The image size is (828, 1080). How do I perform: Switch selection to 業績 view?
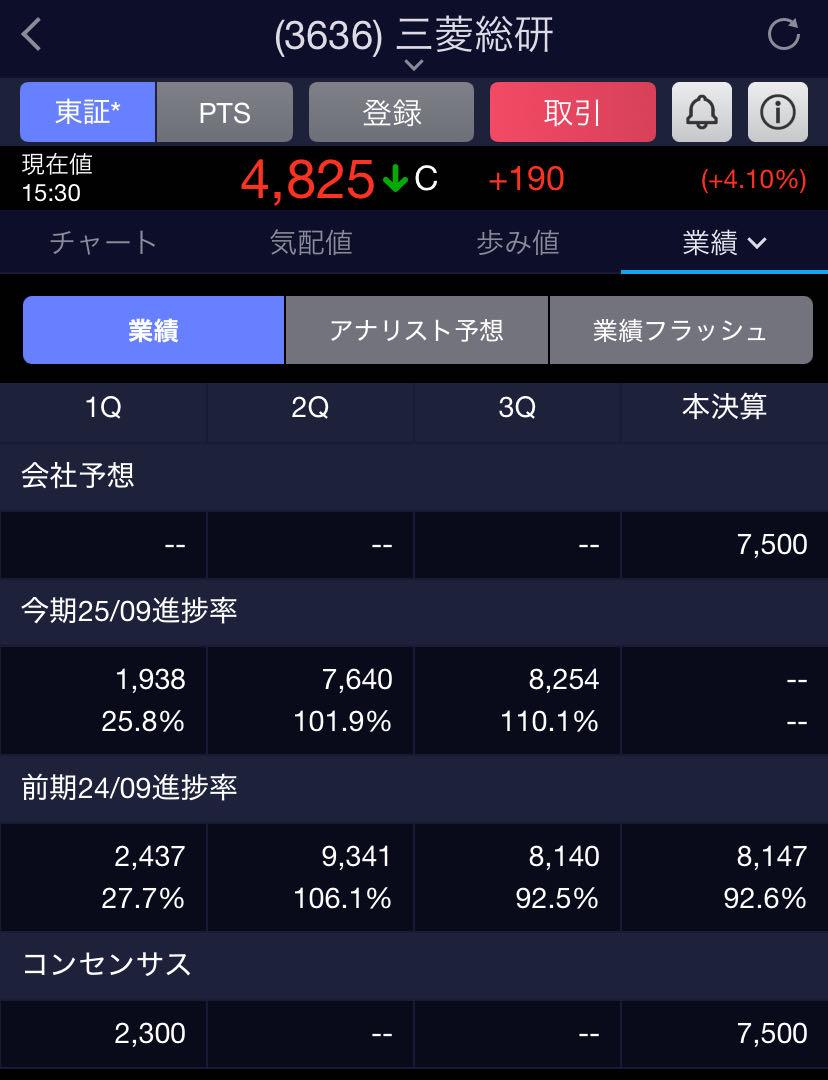[153, 330]
